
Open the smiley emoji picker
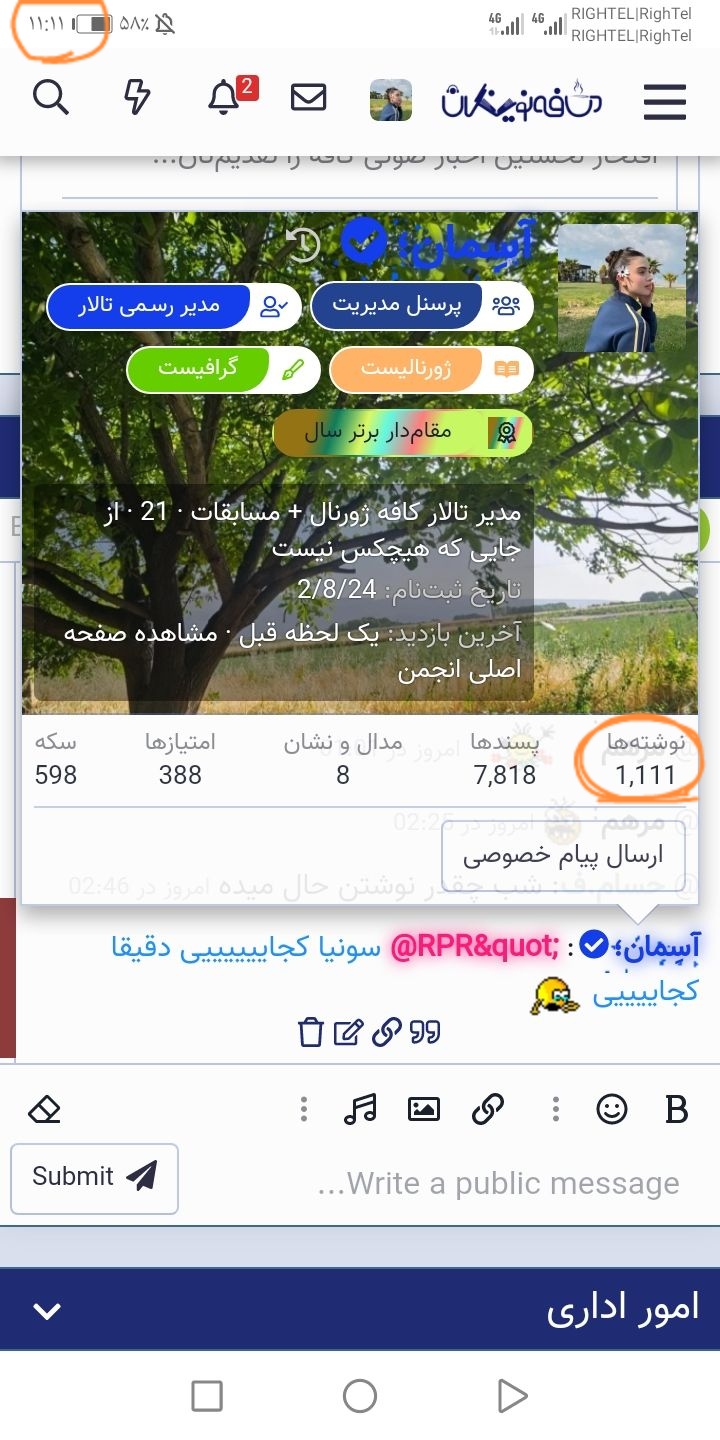click(611, 1108)
